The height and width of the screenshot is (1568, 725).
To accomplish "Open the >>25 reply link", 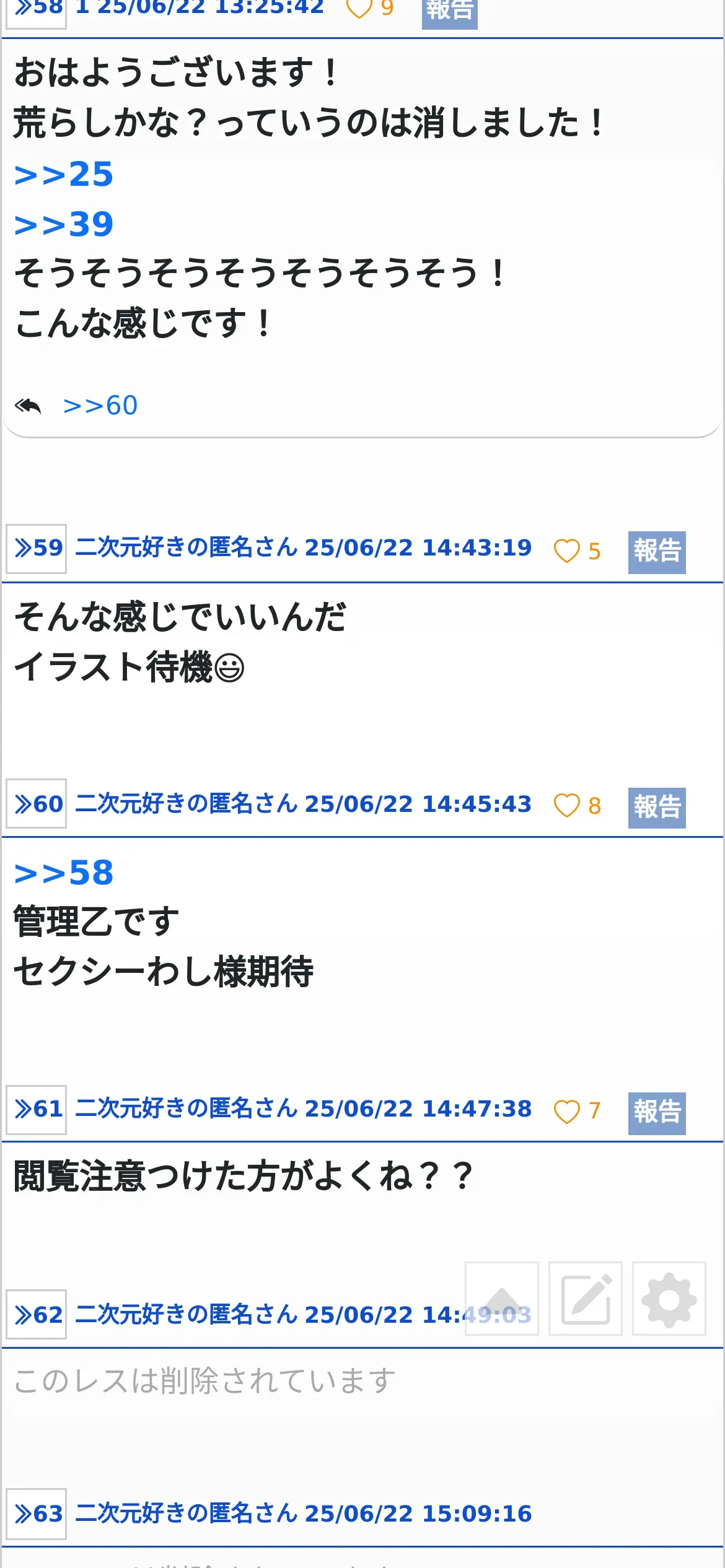I will (64, 174).
